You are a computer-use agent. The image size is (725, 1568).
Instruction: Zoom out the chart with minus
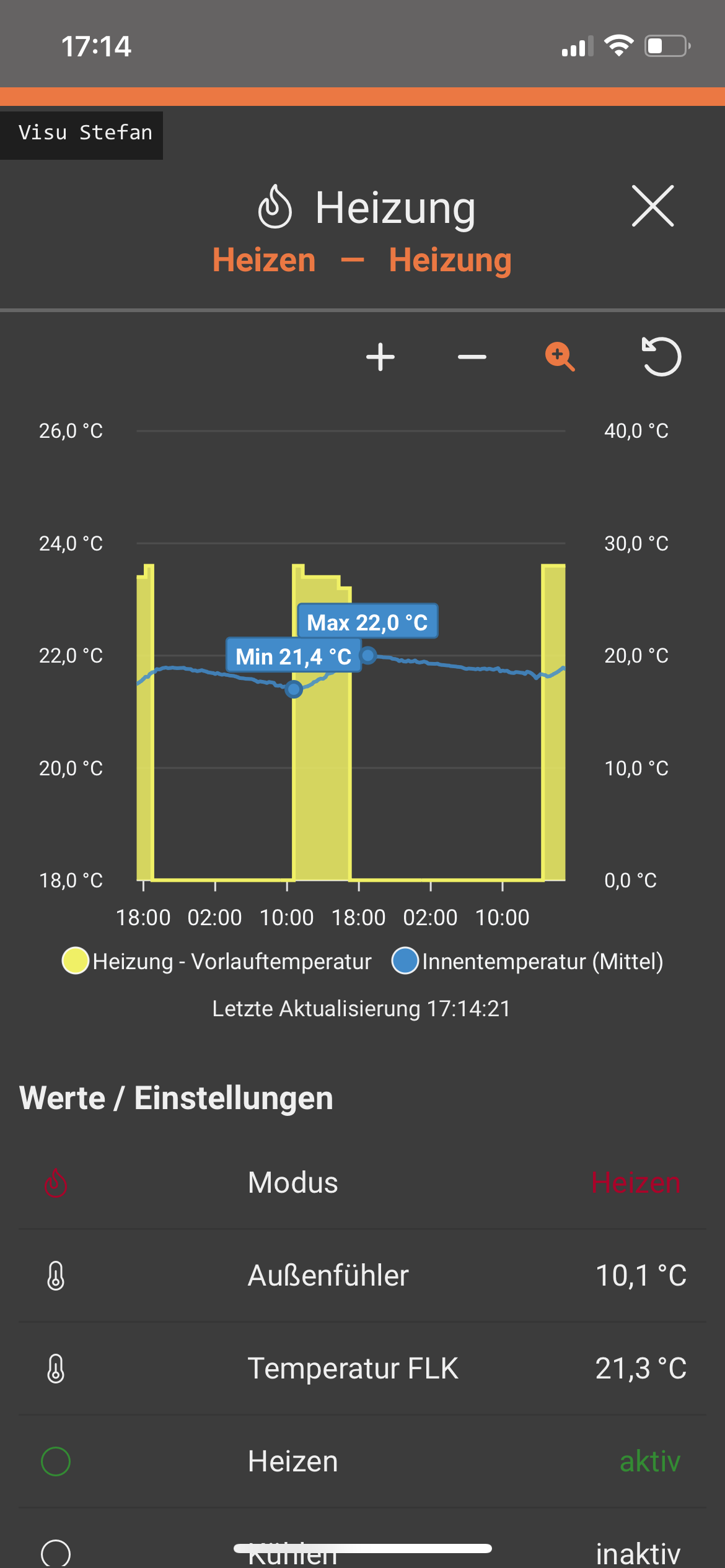click(472, 357)
